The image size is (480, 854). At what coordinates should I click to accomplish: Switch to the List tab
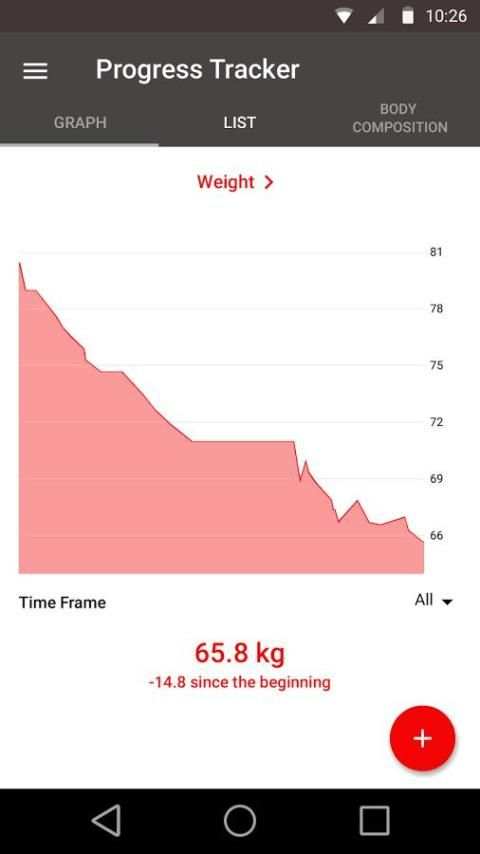239,123
